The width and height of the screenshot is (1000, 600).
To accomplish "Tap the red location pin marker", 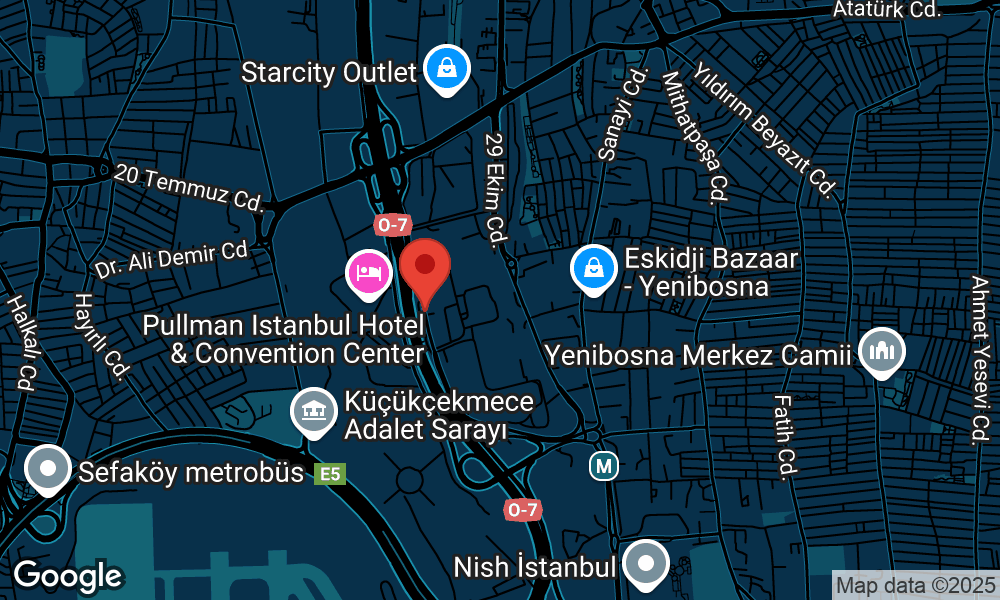I will point(425,268).
